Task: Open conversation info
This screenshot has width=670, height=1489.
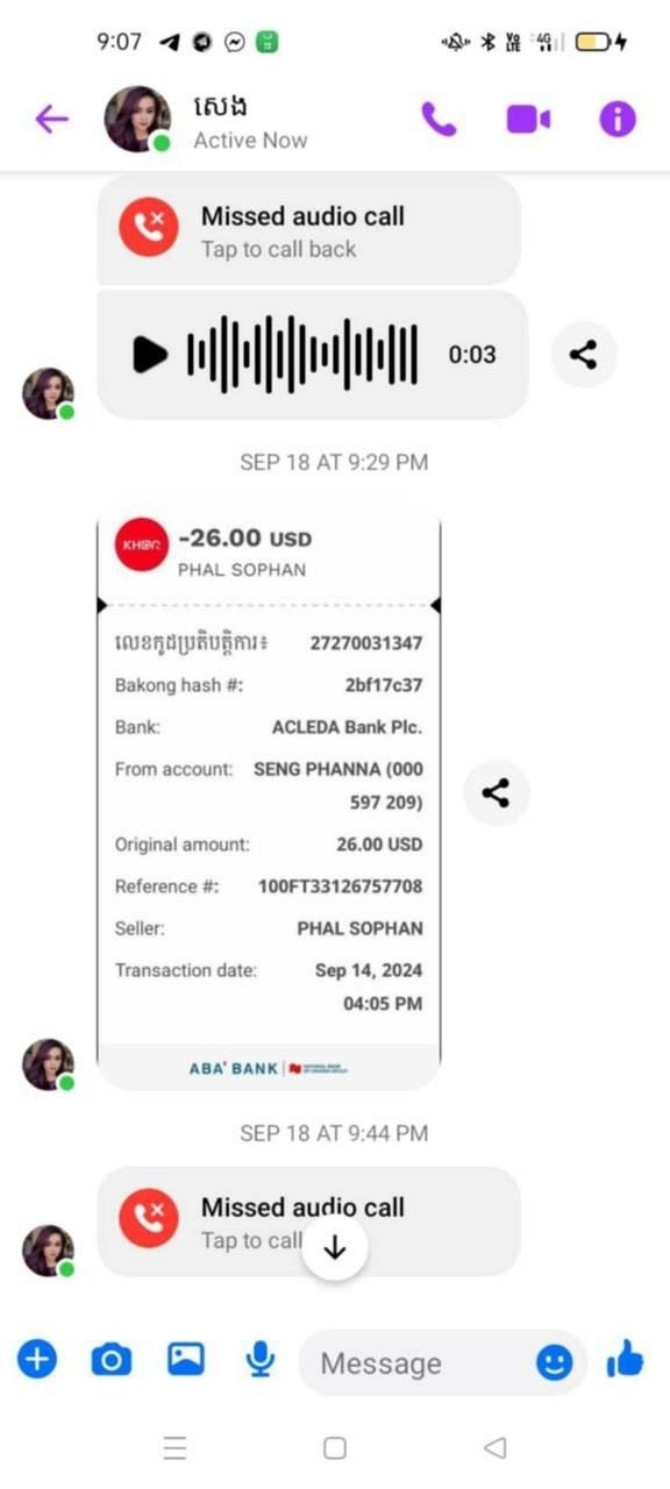Action: [617, 120]
